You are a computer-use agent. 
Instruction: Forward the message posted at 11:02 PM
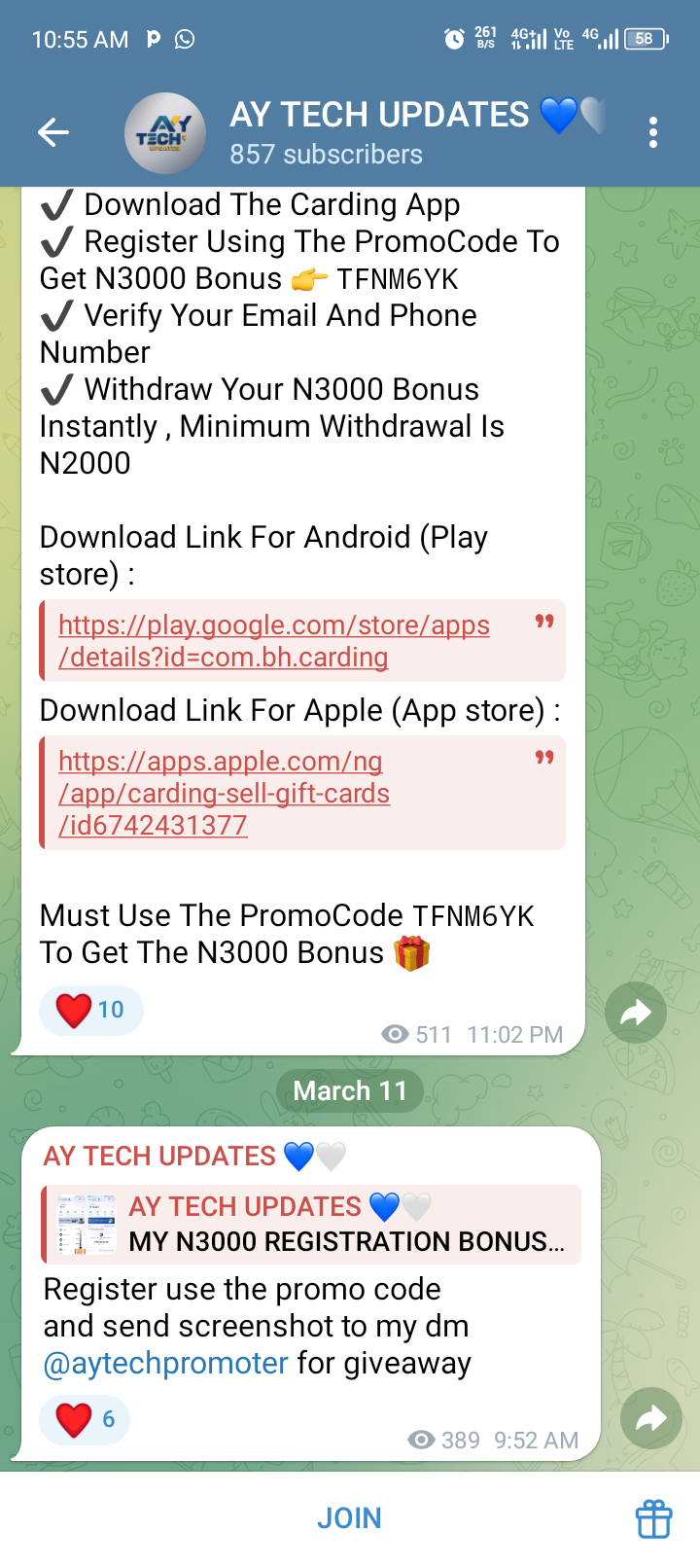pyautogui.click(x=635, y=1014)
